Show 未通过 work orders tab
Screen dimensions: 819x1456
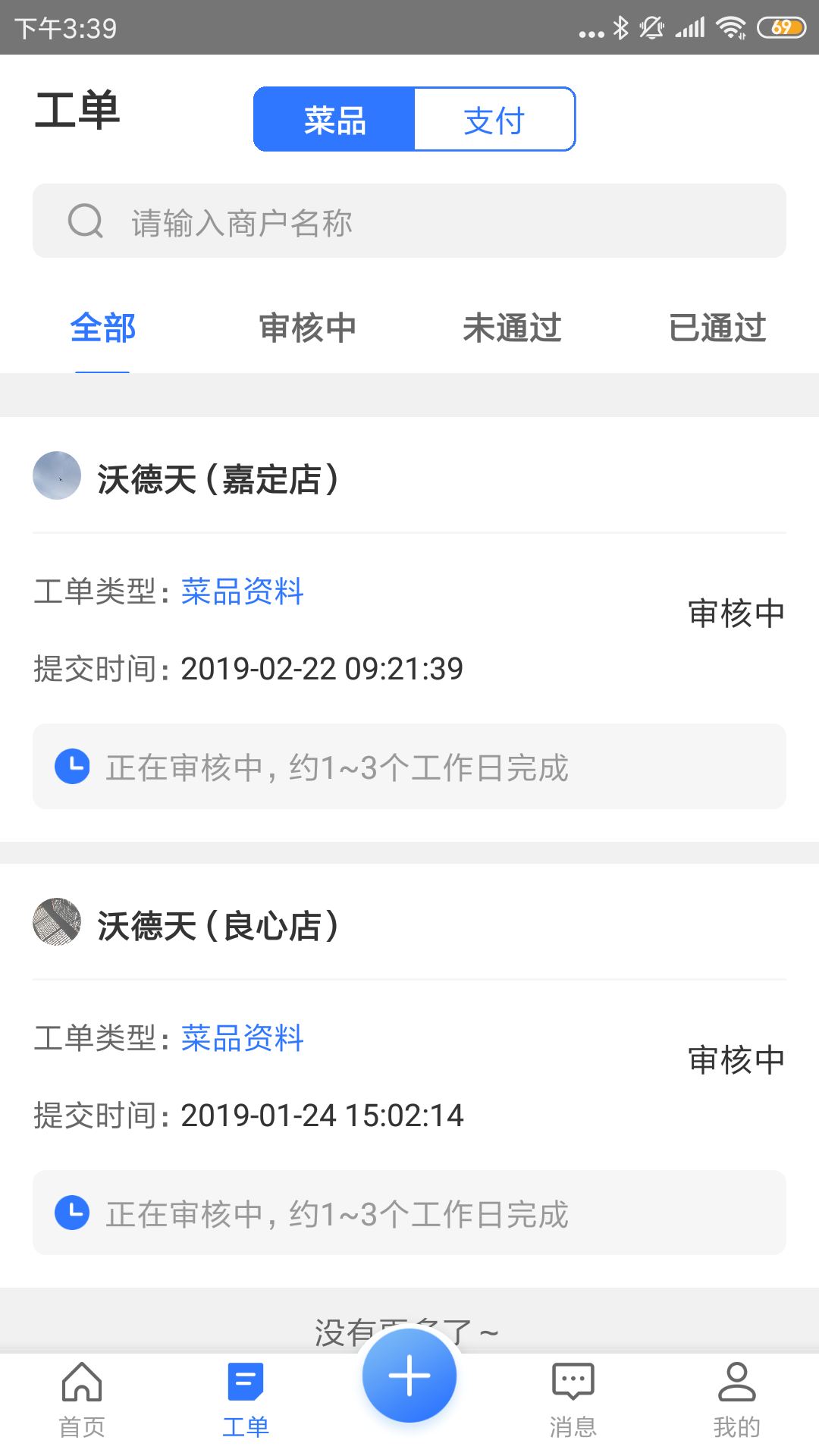coord(512,328)
